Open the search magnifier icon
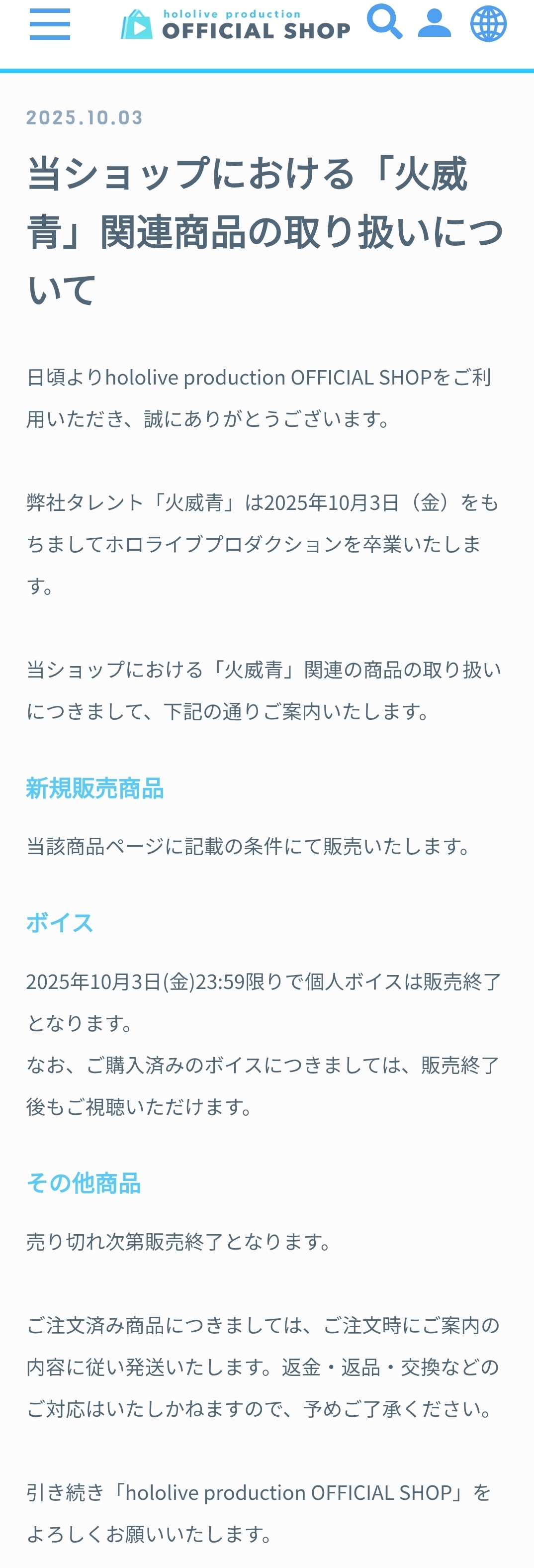The image size is (534, 1568). (x=384, y=22)
